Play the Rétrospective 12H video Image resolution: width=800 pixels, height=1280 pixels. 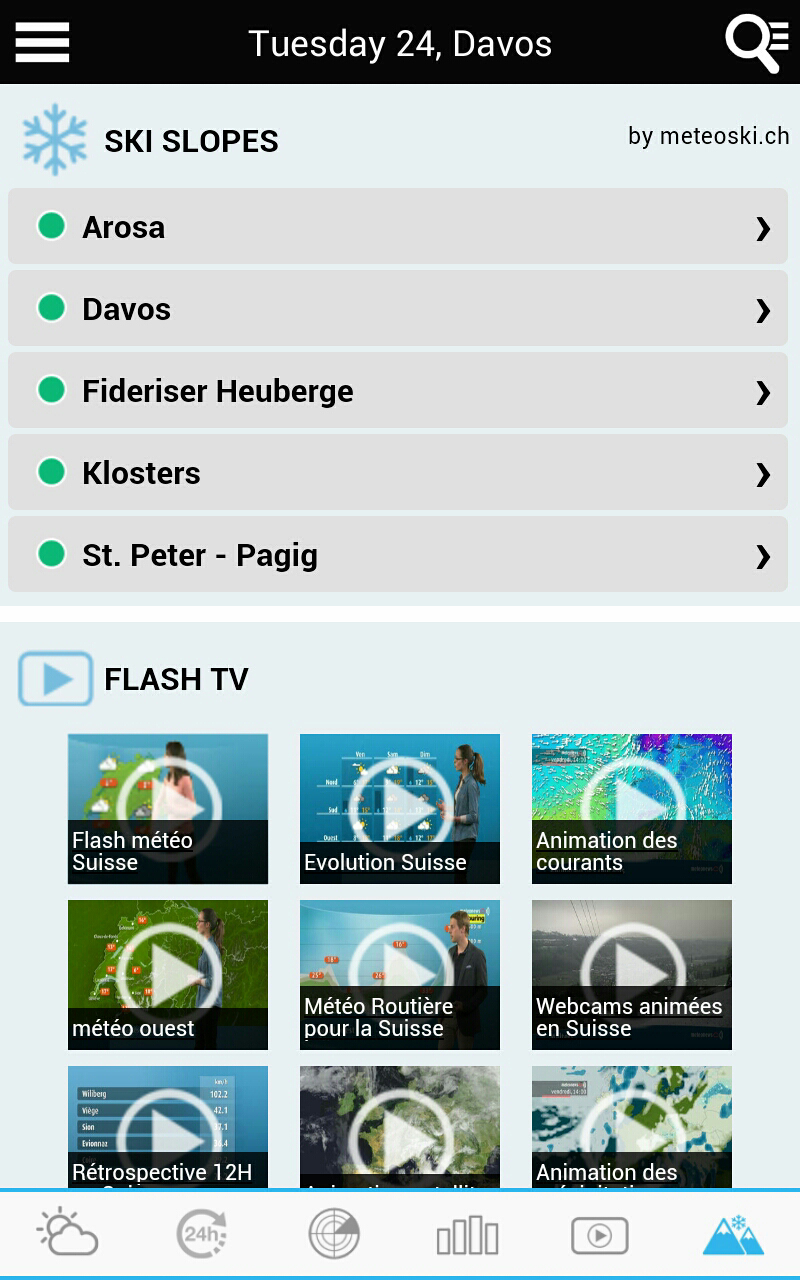[168, 1127]
